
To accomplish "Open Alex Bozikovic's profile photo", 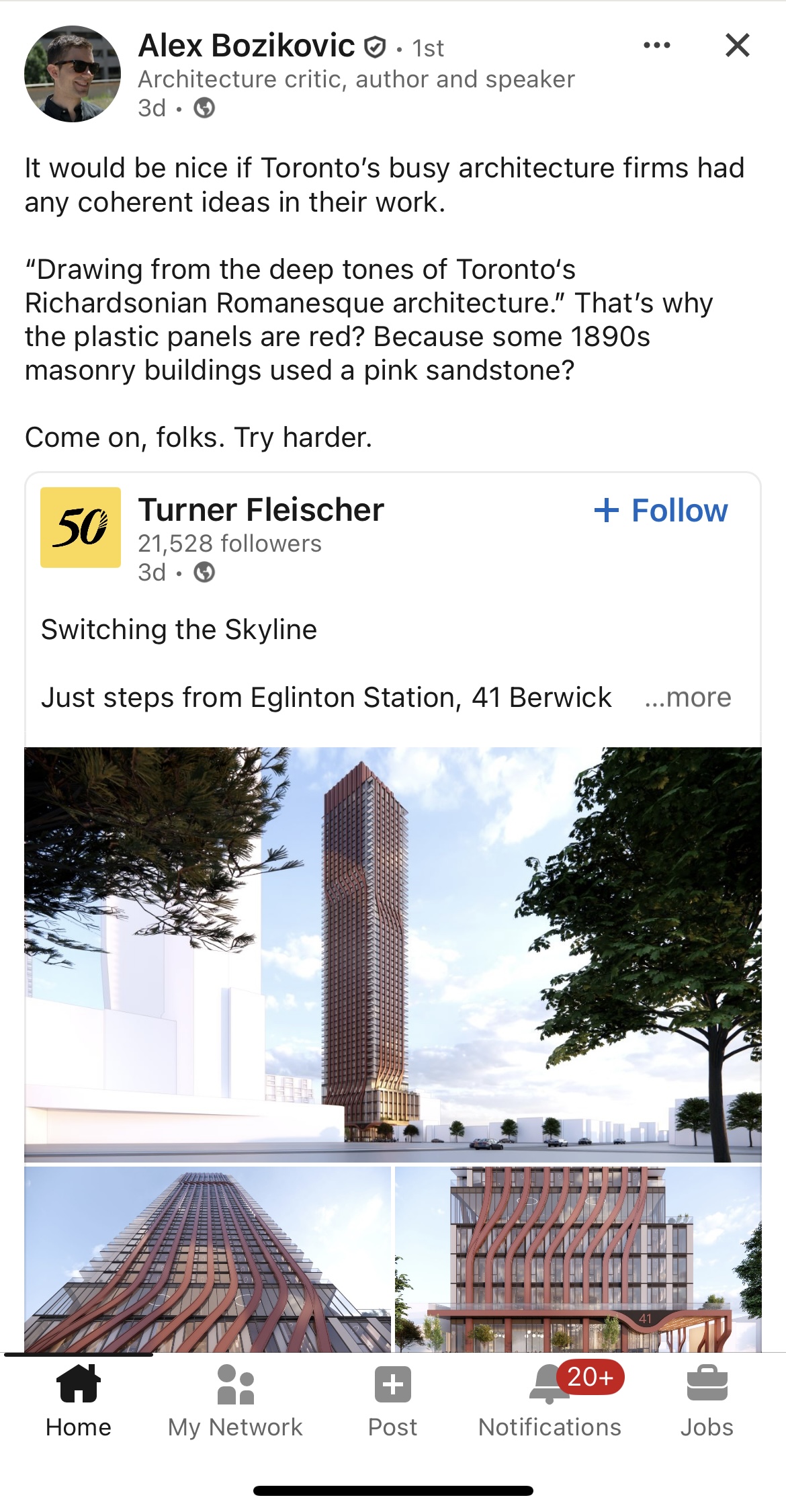I will 73,74.
